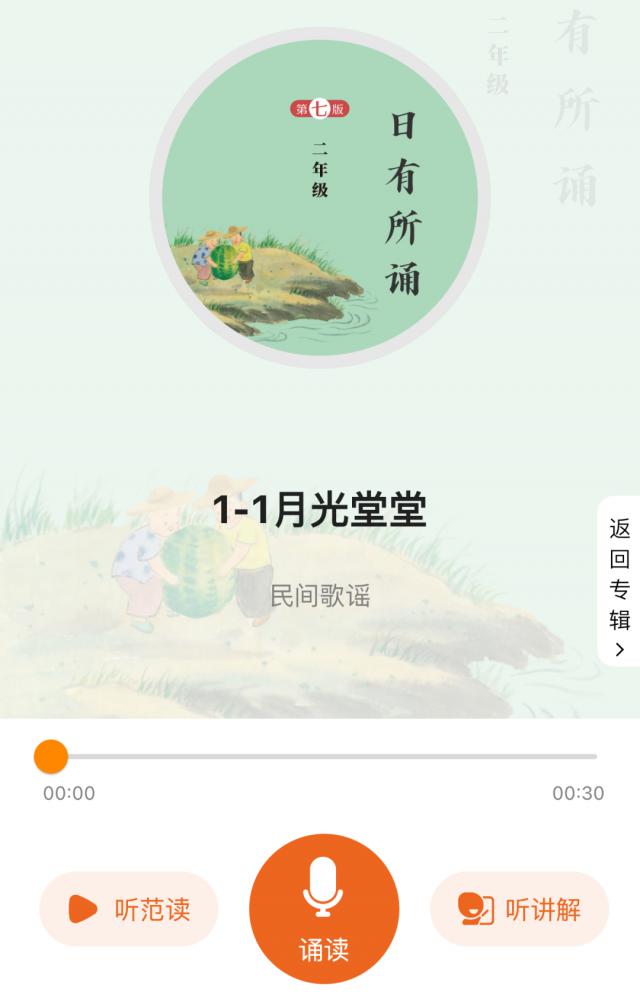Tap the orange audio progress slider knob

coord(50,756)
